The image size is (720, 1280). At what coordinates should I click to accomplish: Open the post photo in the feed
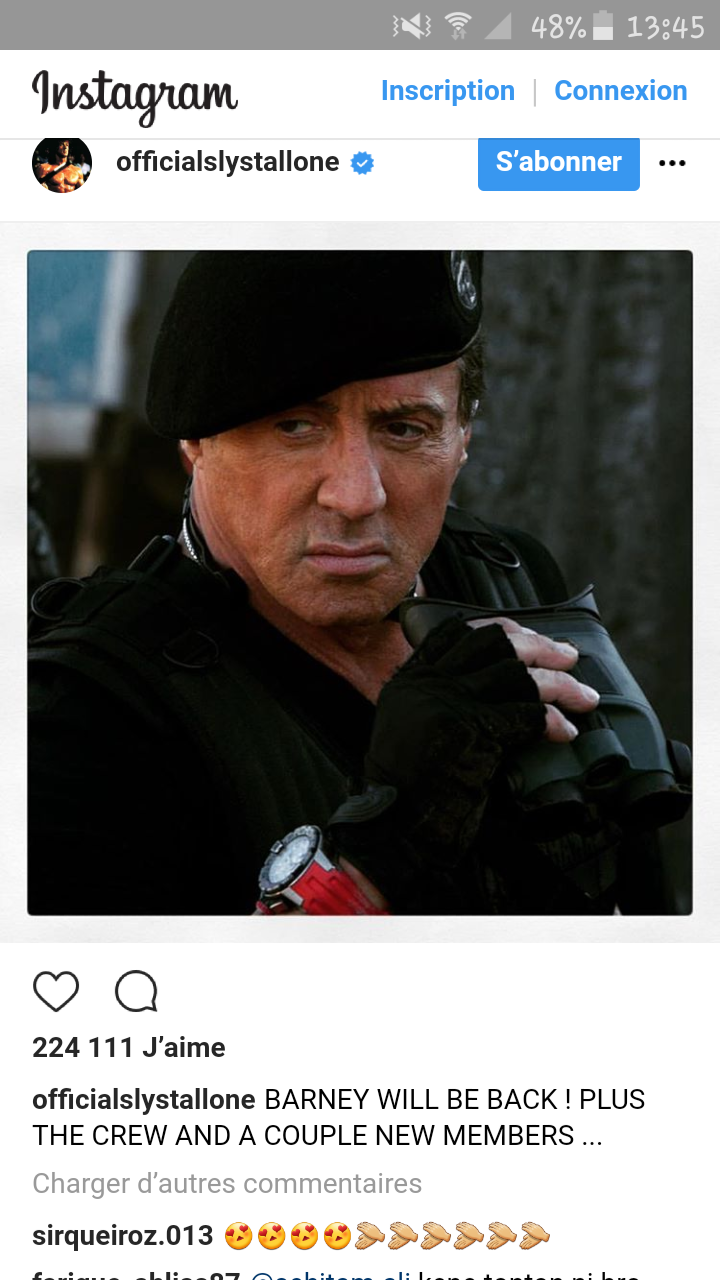[360, 582]
